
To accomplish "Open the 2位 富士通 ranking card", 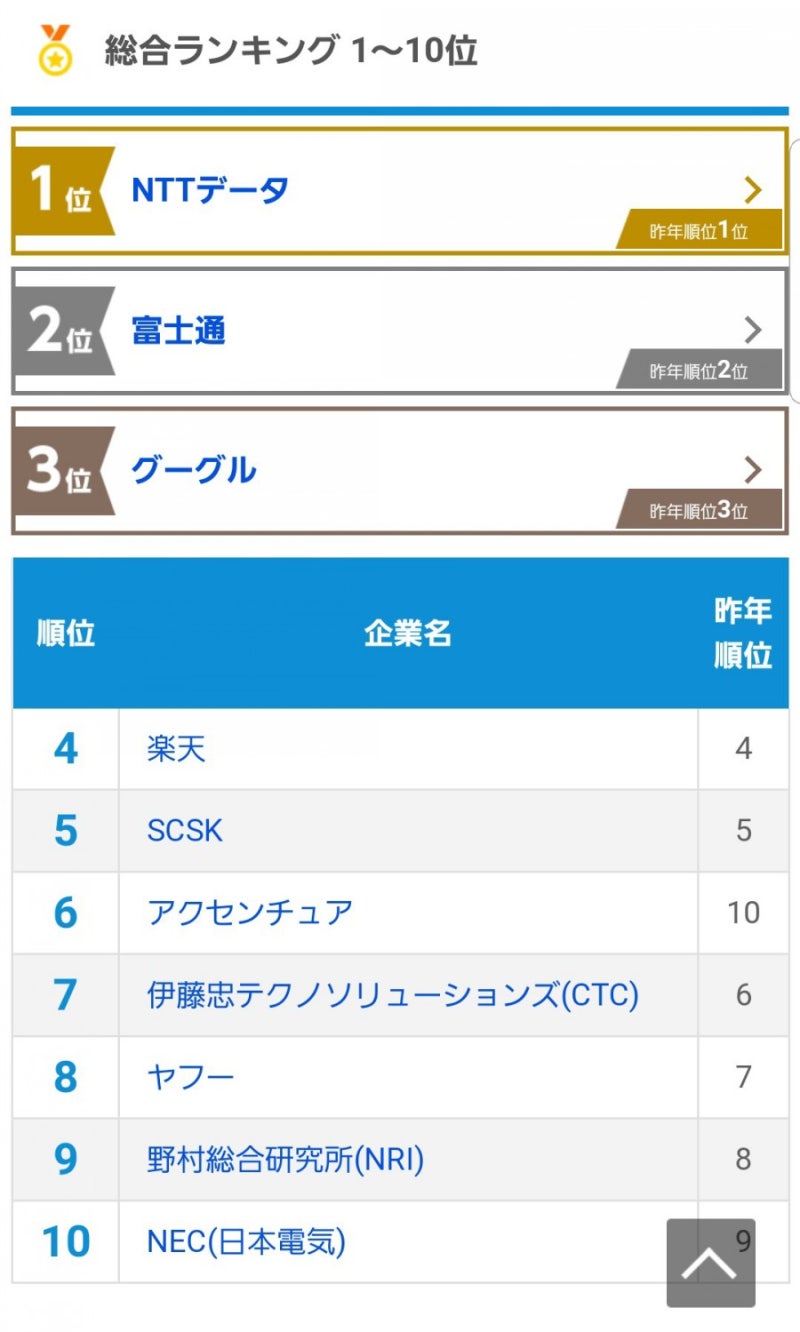I will pos(400,331).
